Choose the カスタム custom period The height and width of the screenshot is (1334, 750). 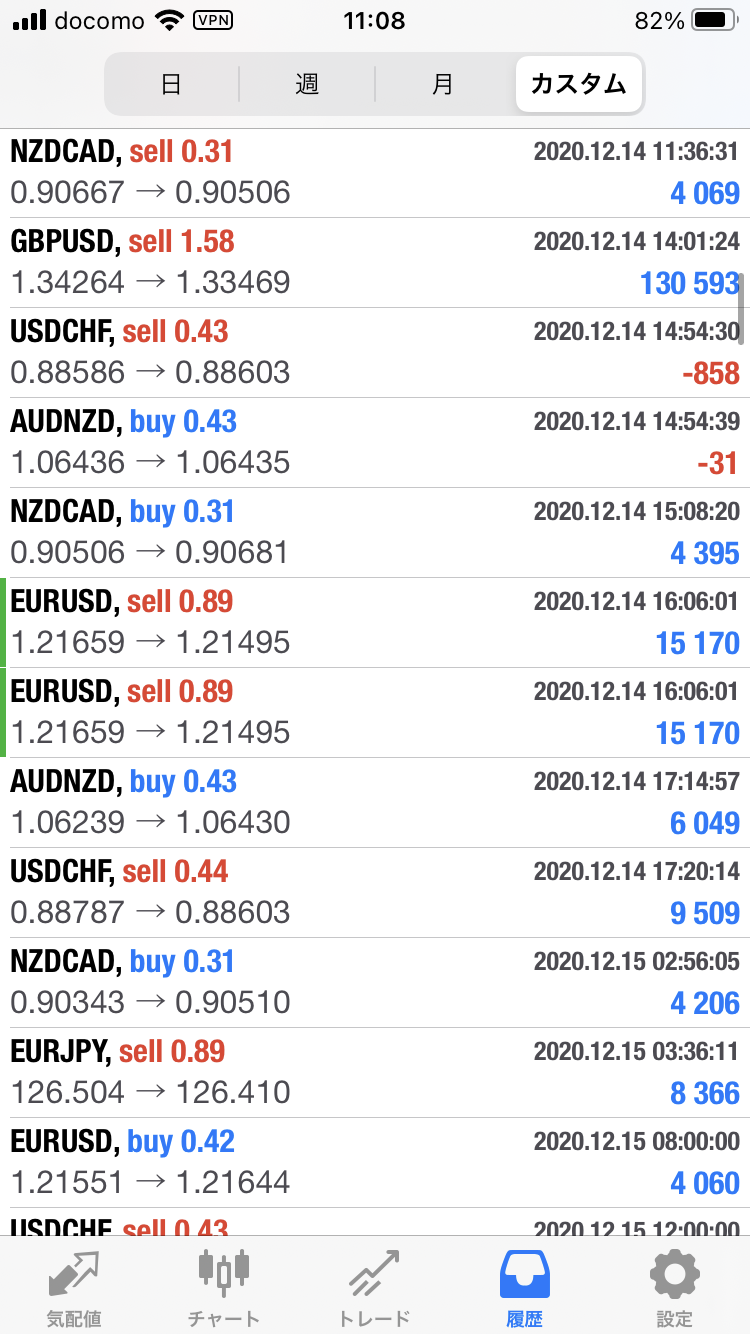coord(579,84)
